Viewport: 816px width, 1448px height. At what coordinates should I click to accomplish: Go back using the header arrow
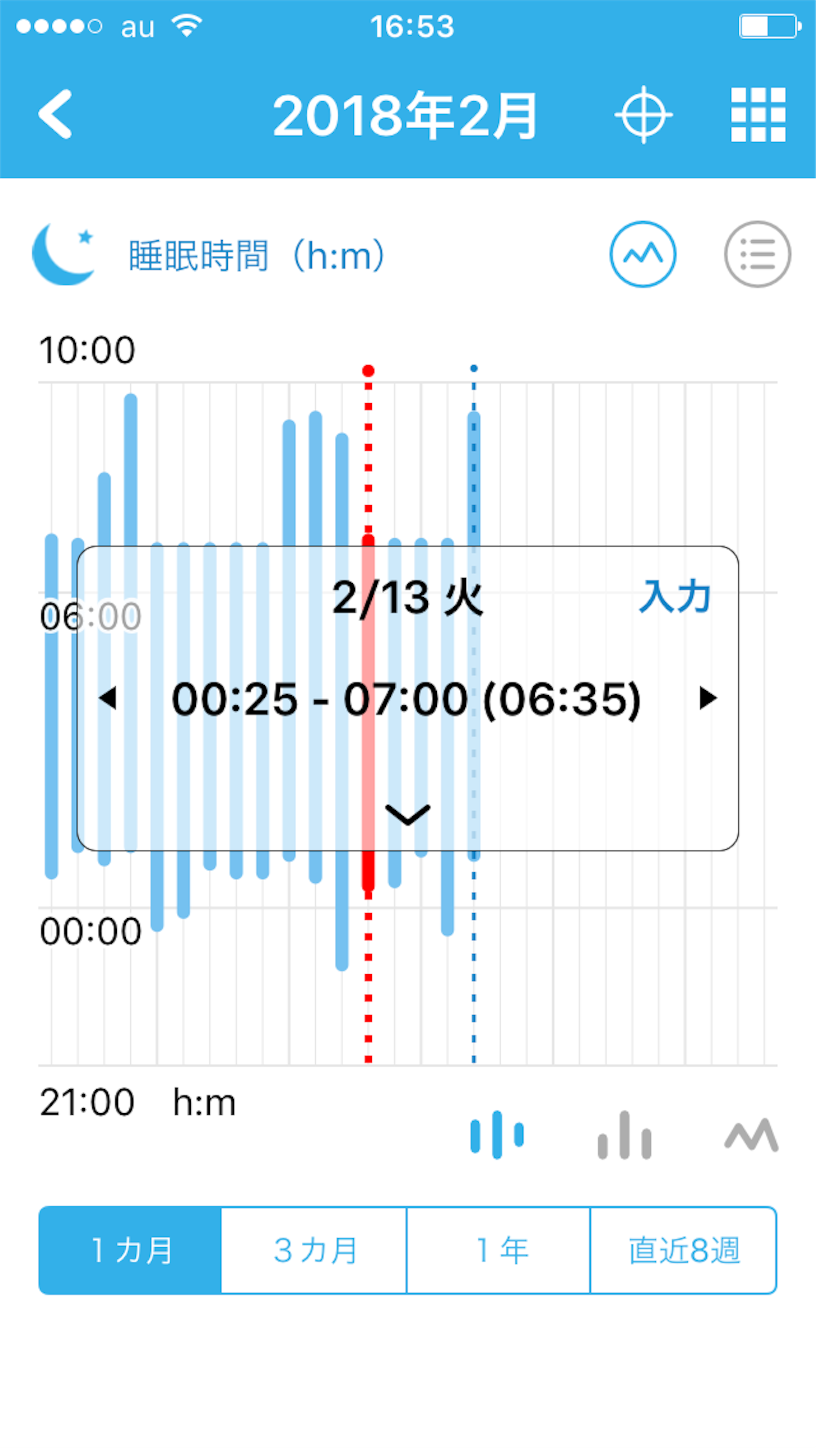pyautogui.click(x=56, y=115)
